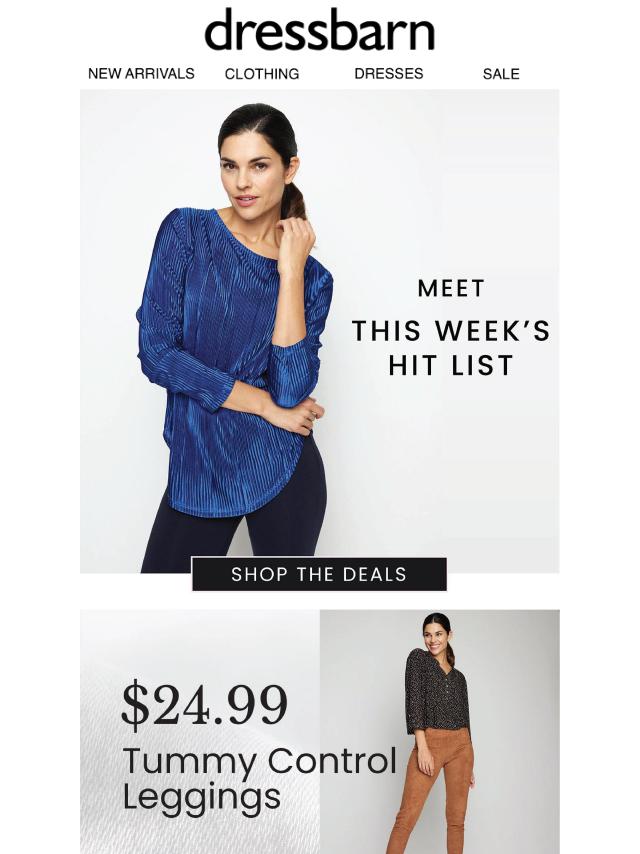Go to the Clothing section
Screen dimensions: 640x854
[262, 74]
